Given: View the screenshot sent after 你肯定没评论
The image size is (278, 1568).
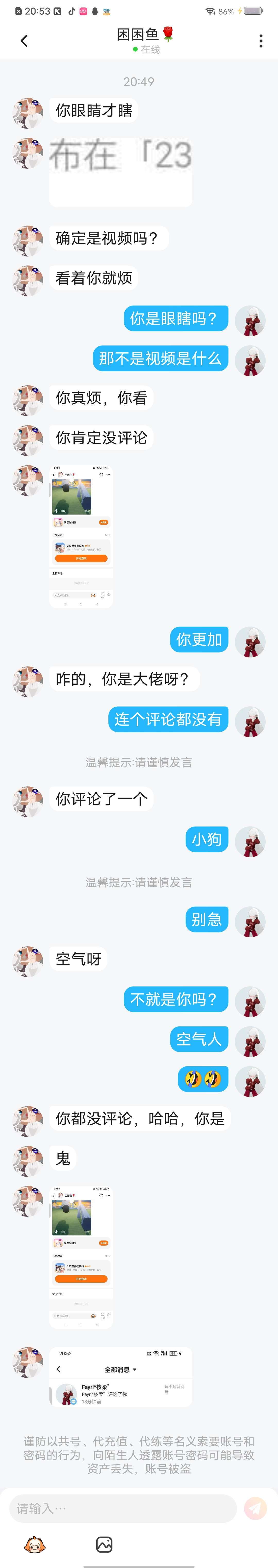Looking at the screenshot, I should tap(81, 536).
